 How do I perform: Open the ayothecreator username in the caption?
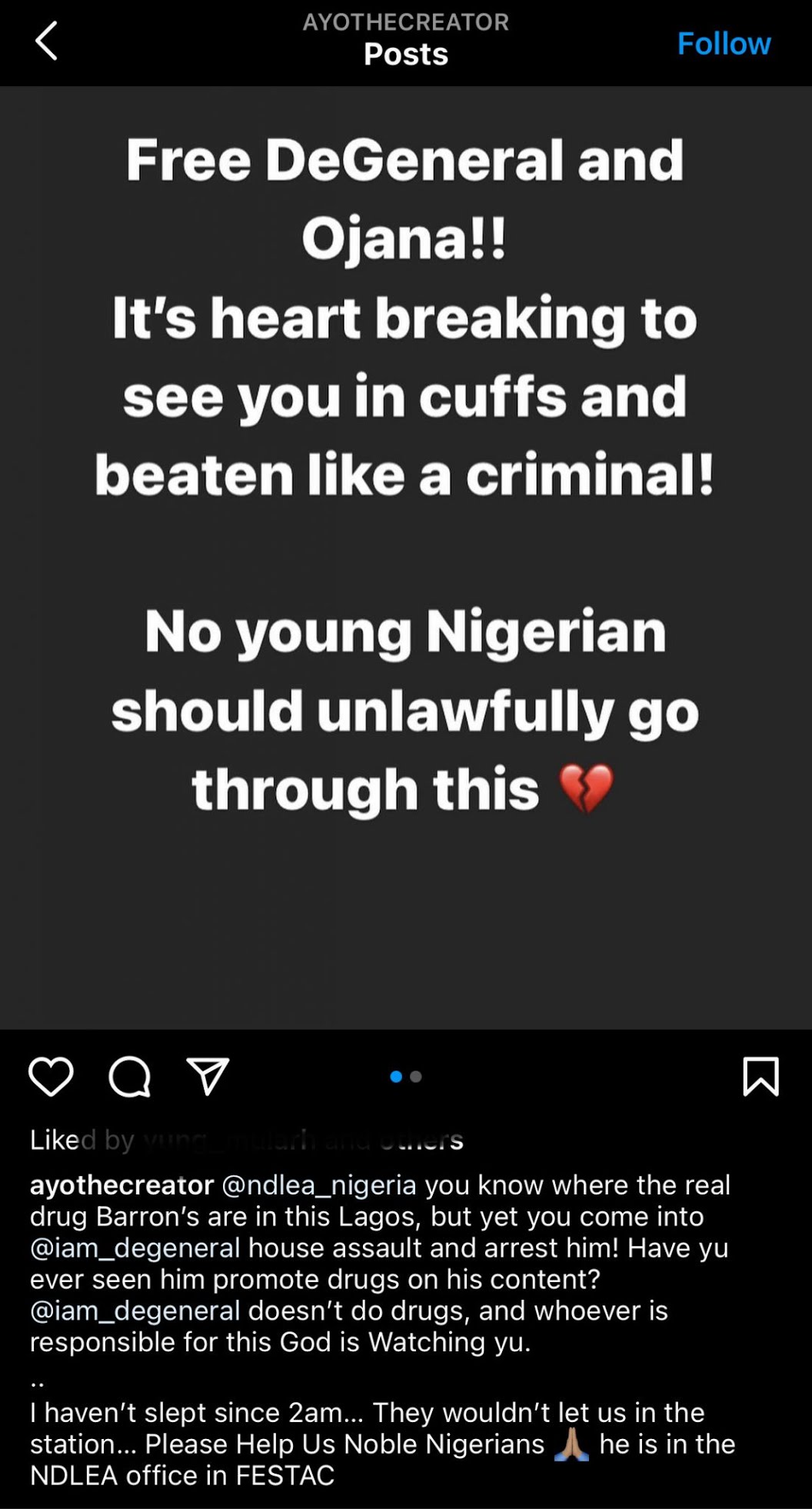(x=121, y=1185)
